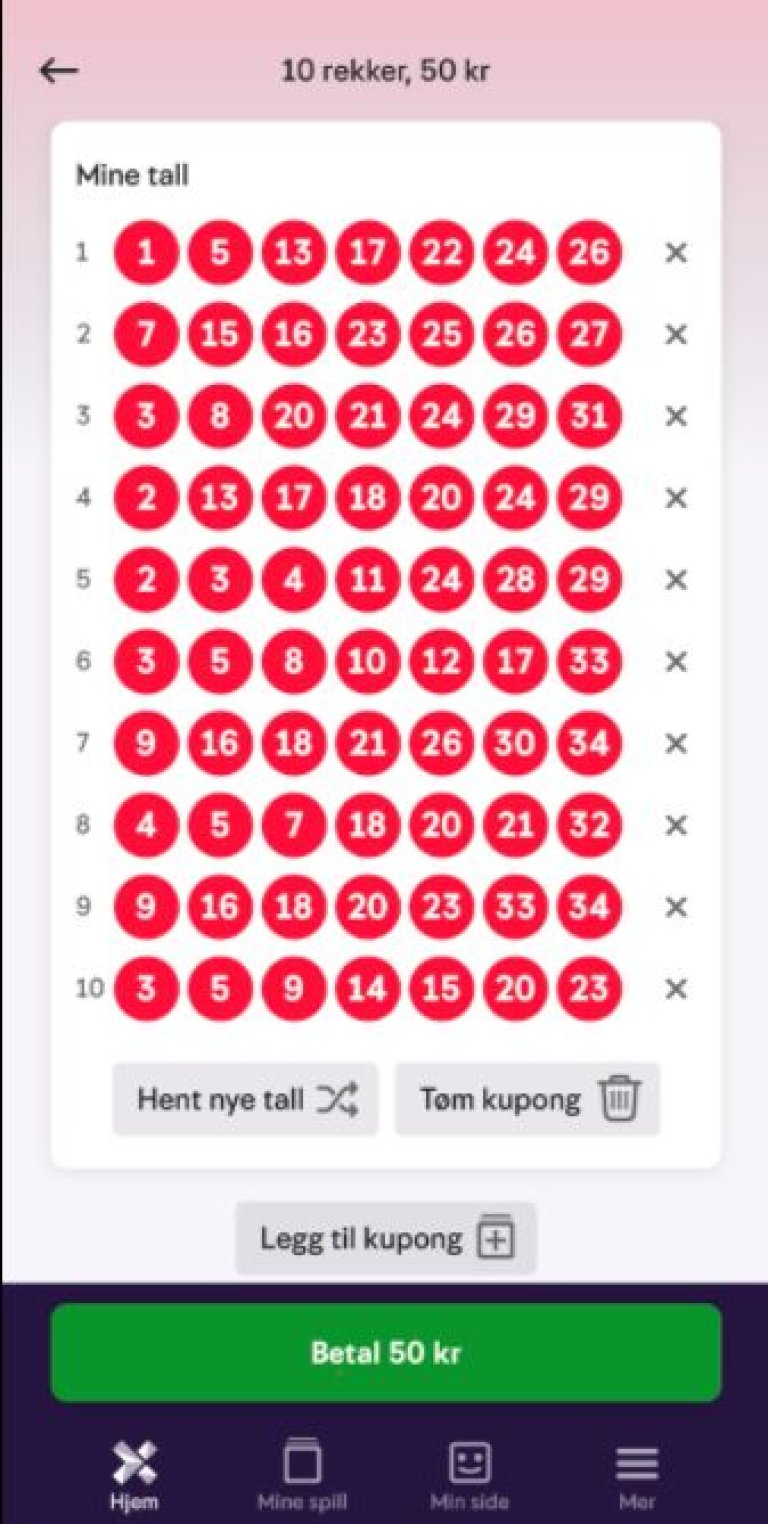Tap the Mer menu icon
This screenshot has height=1524, width=768.
point(637,1467)
